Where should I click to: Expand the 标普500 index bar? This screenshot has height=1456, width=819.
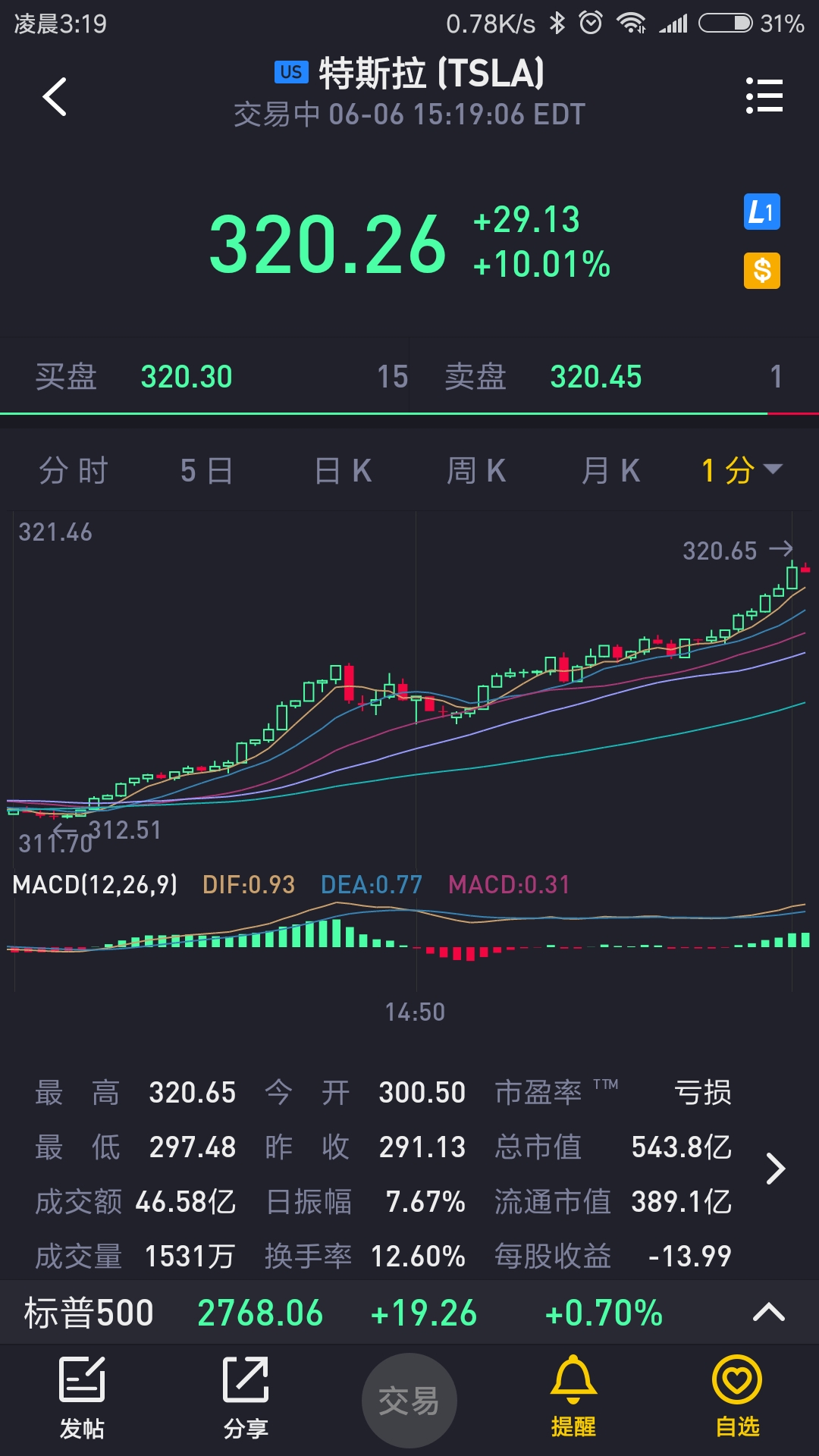(x=768, y=1313)
